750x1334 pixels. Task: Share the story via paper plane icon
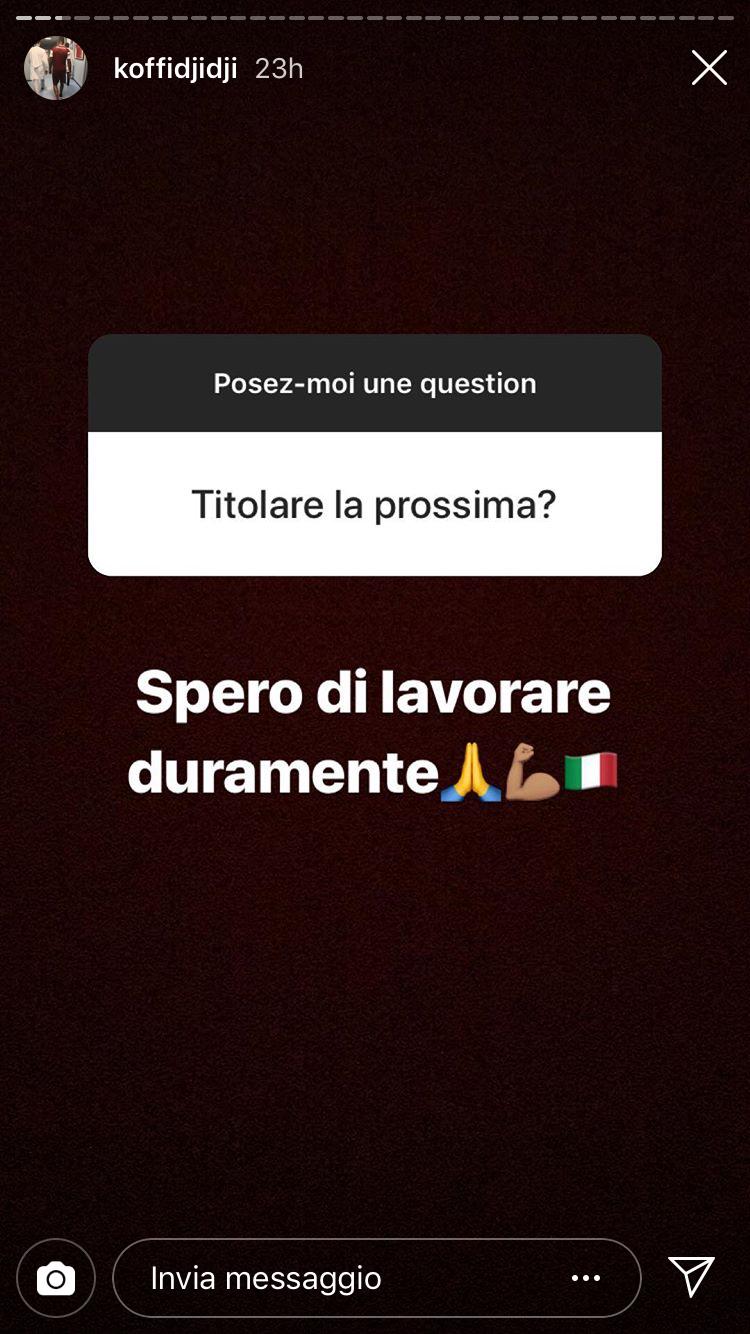tap(691, 1277)
